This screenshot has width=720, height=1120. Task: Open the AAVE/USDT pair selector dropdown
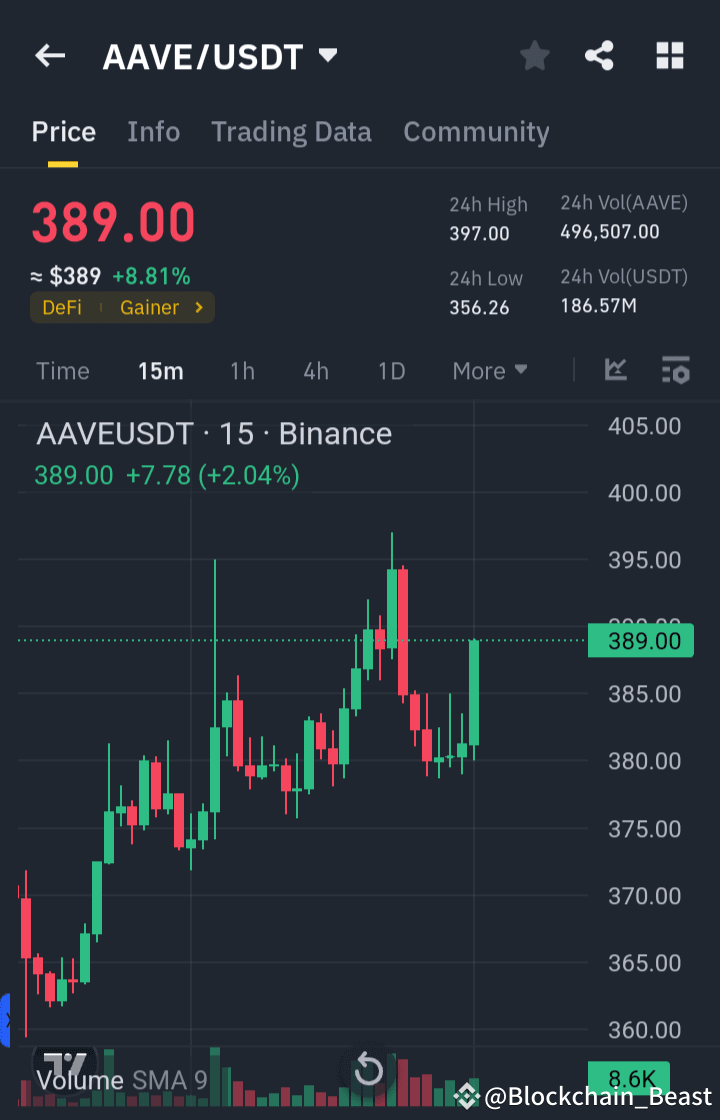(x=328, y=55)
